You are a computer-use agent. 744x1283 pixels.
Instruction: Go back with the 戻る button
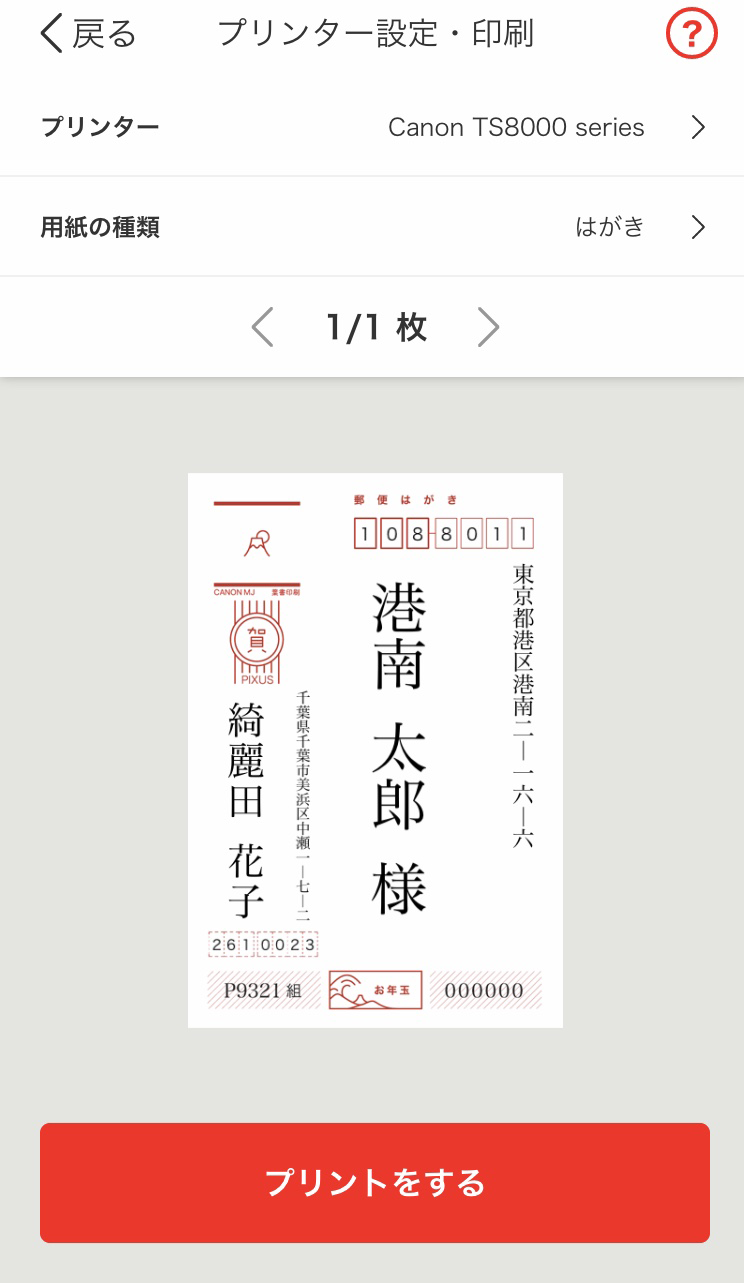point(87,34)
